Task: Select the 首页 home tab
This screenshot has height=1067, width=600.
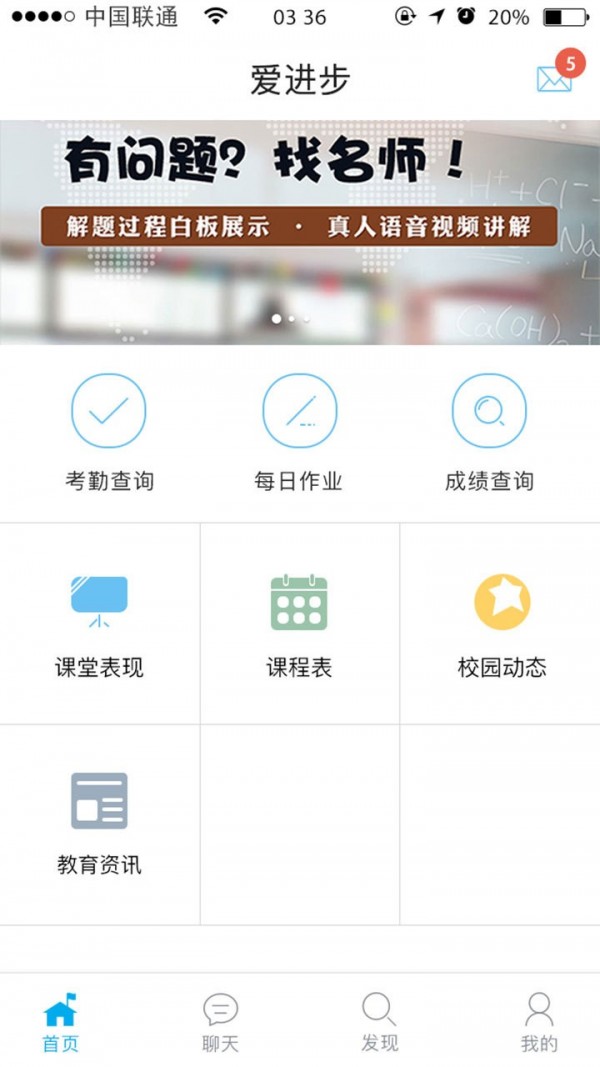Action: tap(60, 1022)
